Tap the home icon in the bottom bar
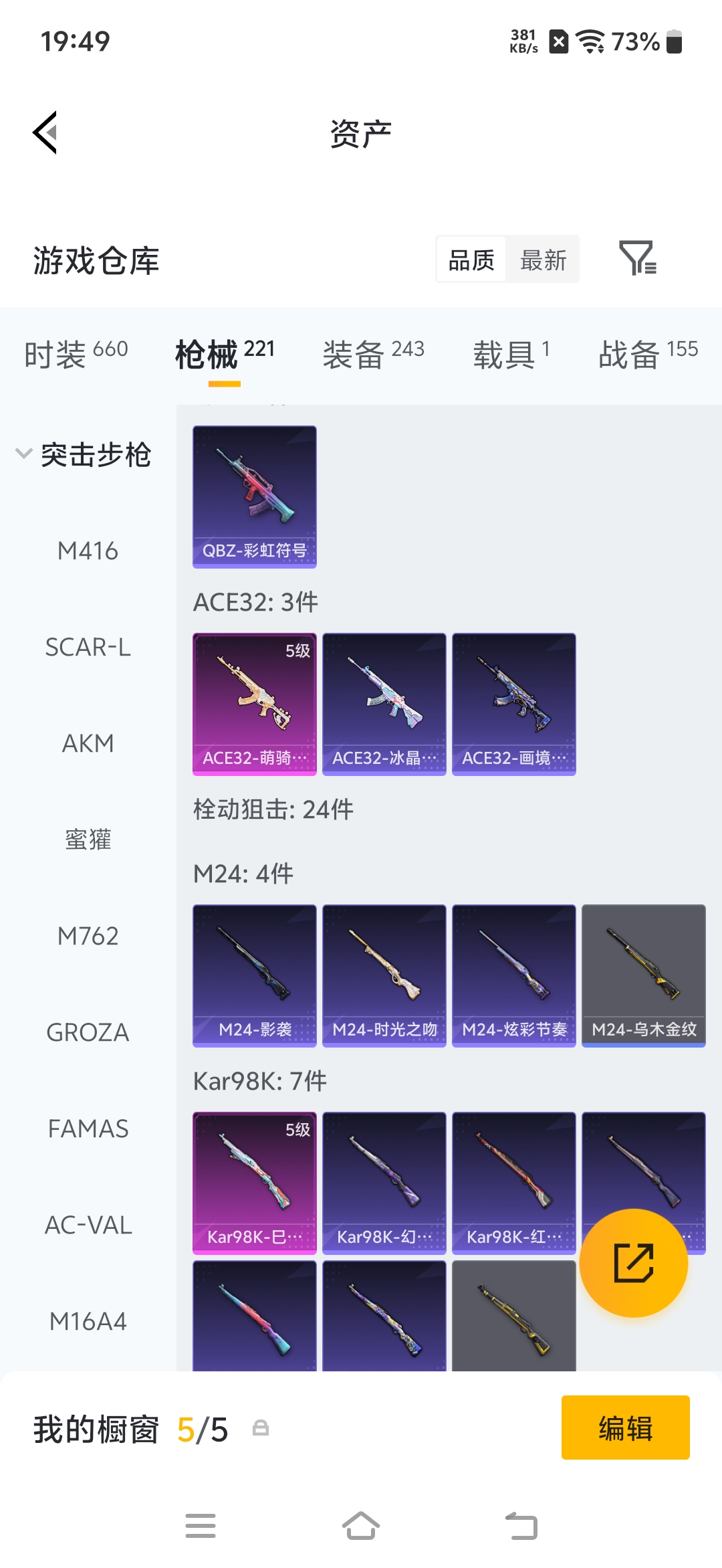722x1568 pixels. point(361,1527)
